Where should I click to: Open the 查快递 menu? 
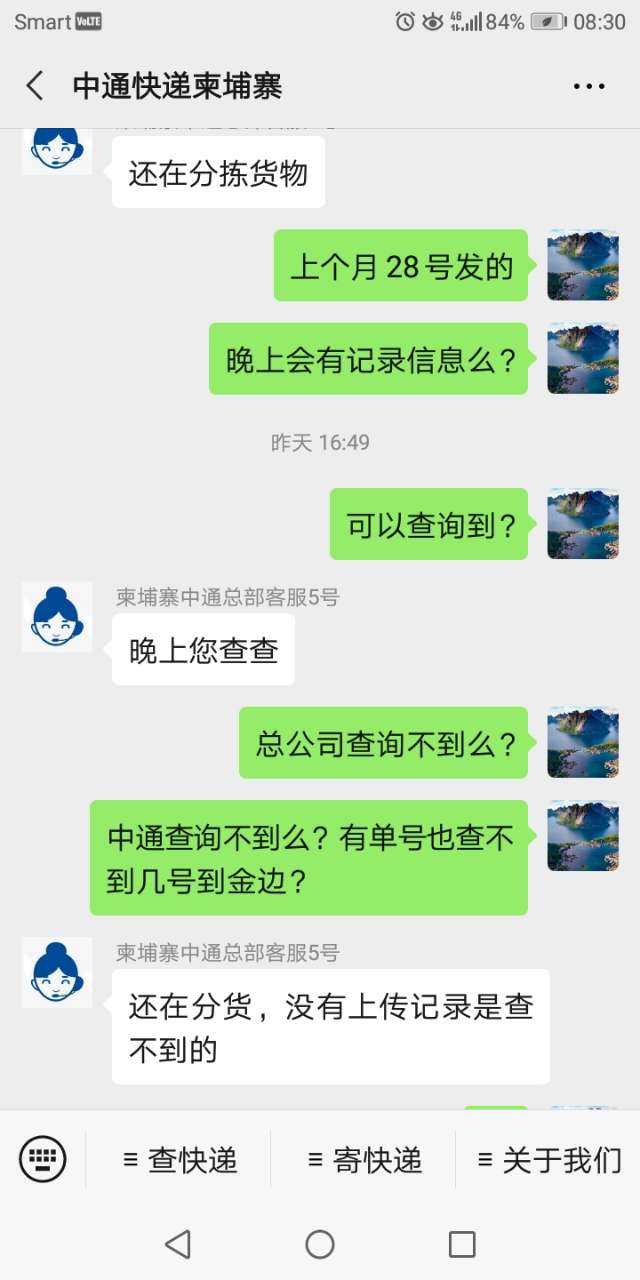pos(180,1160)
